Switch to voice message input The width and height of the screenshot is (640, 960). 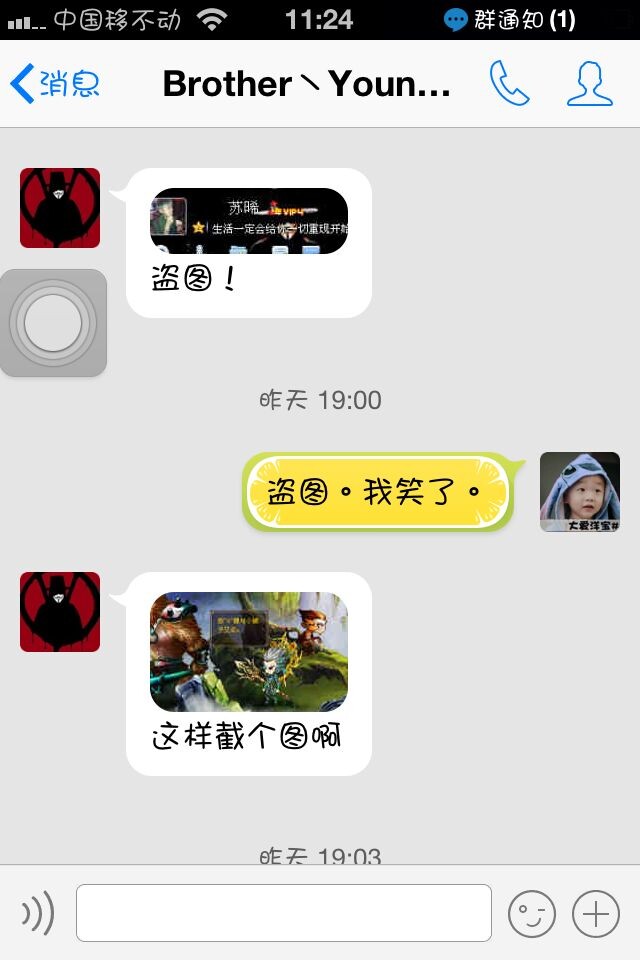pyautogui.click(x=38, y=913)
